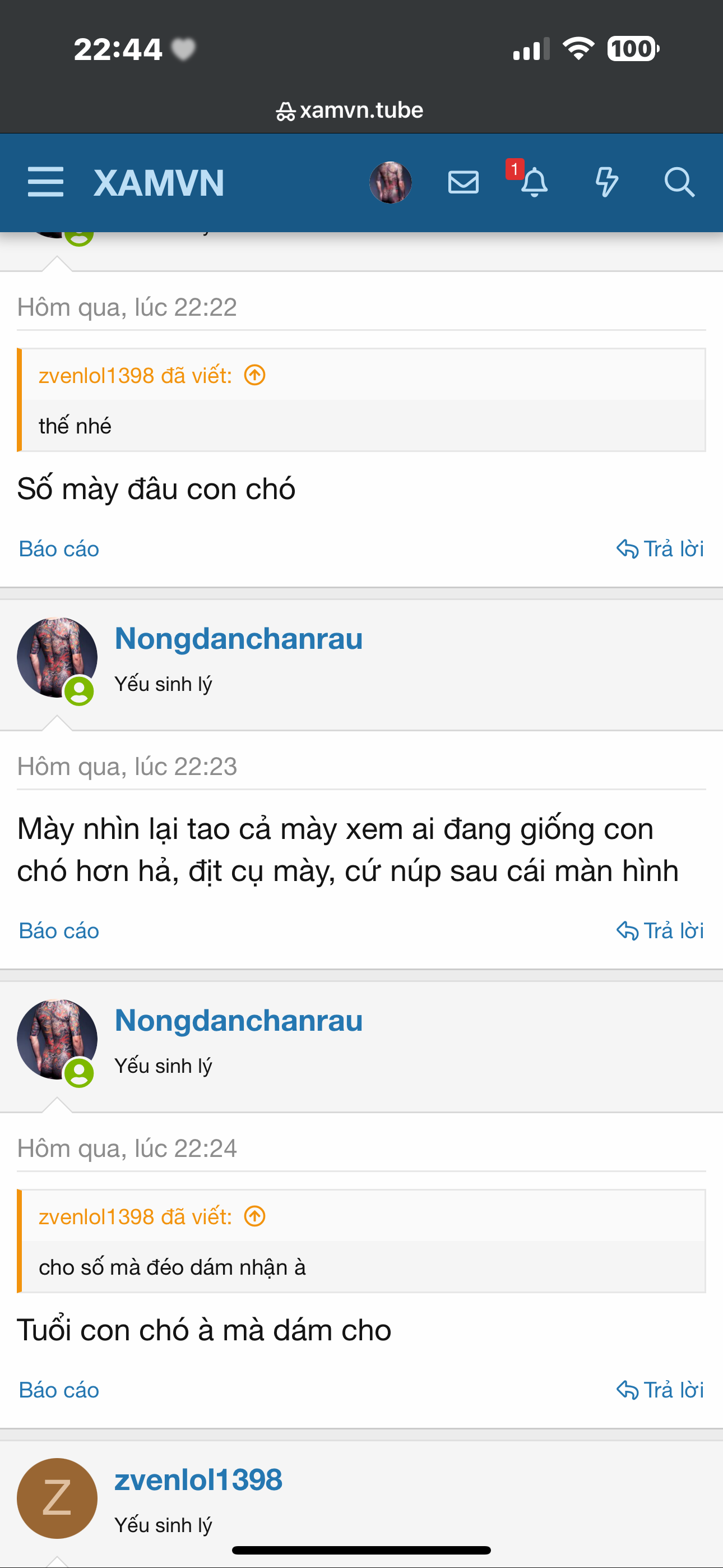Reply to the 22:24 post

click(x=660, y=1390)
